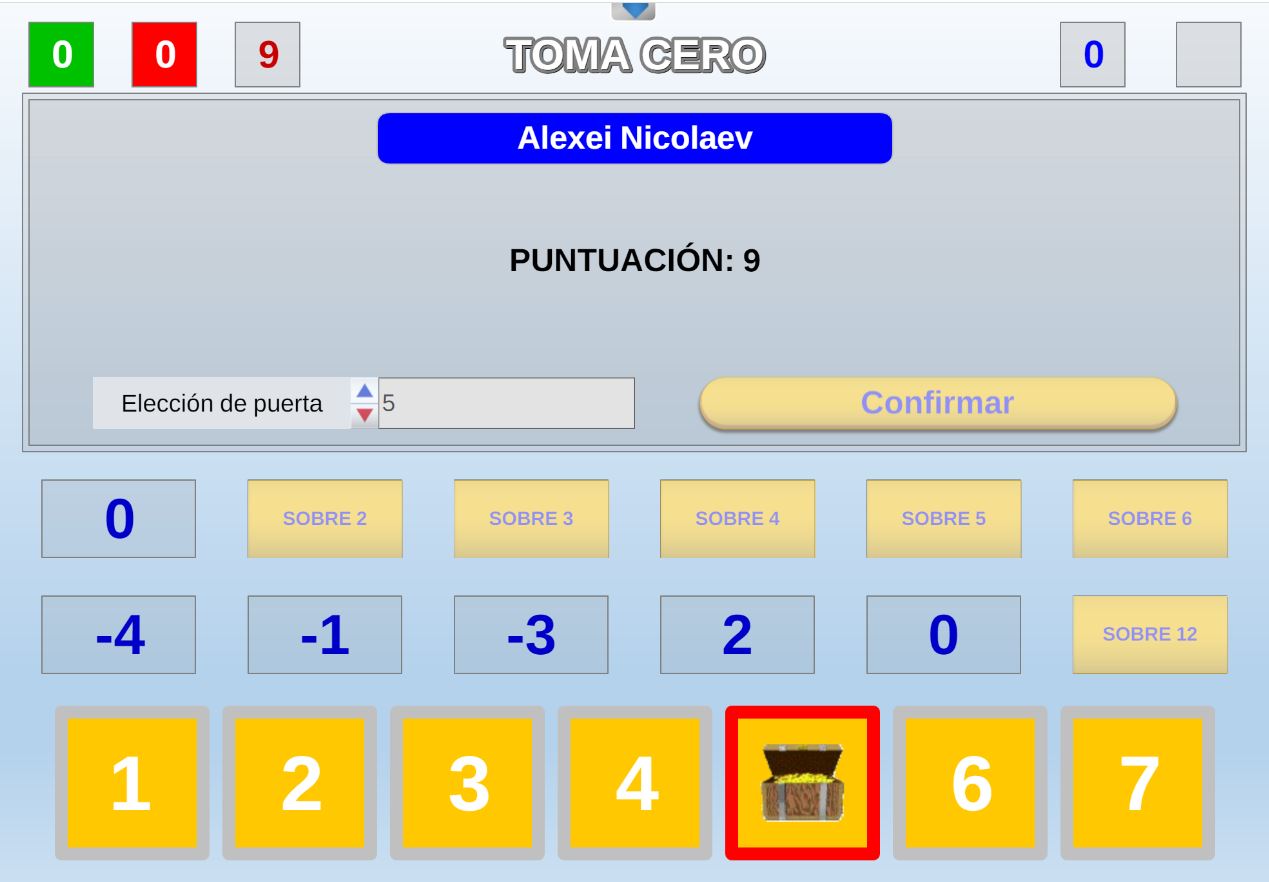This screenshot has width=1269, height=882.
Task: Open envelope SOBRE 4
Action: (x=737, y=518)
